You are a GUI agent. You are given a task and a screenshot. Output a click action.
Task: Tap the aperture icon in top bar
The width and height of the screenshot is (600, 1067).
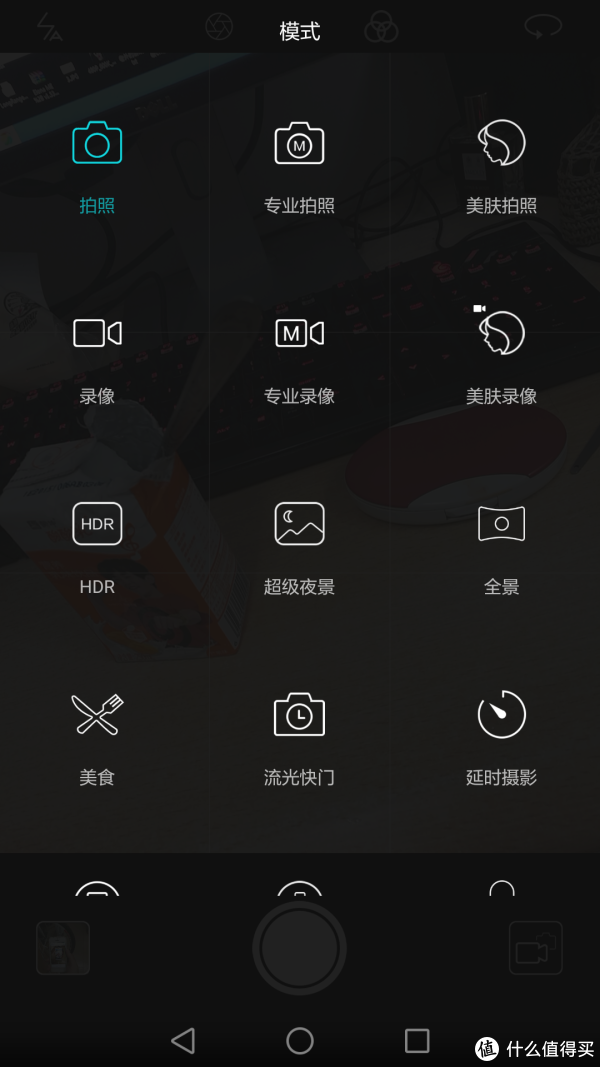coord(220,28)
